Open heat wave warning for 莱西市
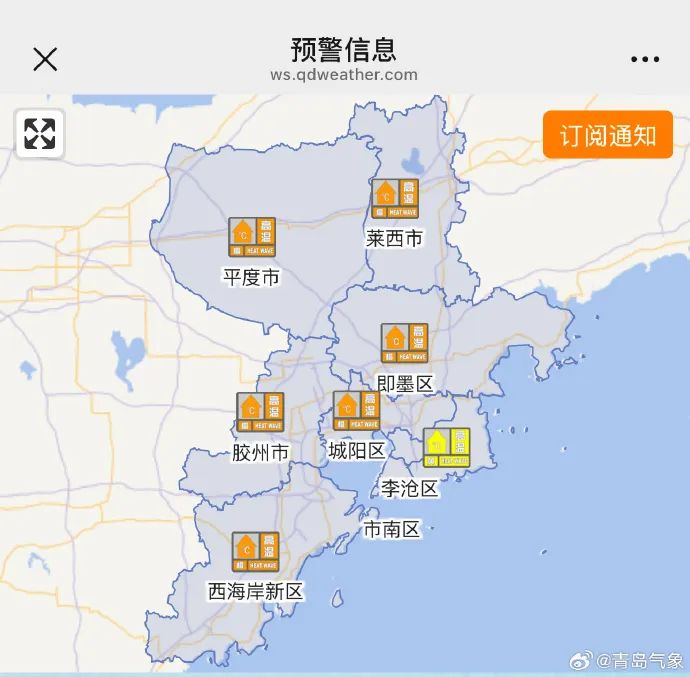Image resolution: width=690 pixels, height=677 pixels. coord(395,198)
